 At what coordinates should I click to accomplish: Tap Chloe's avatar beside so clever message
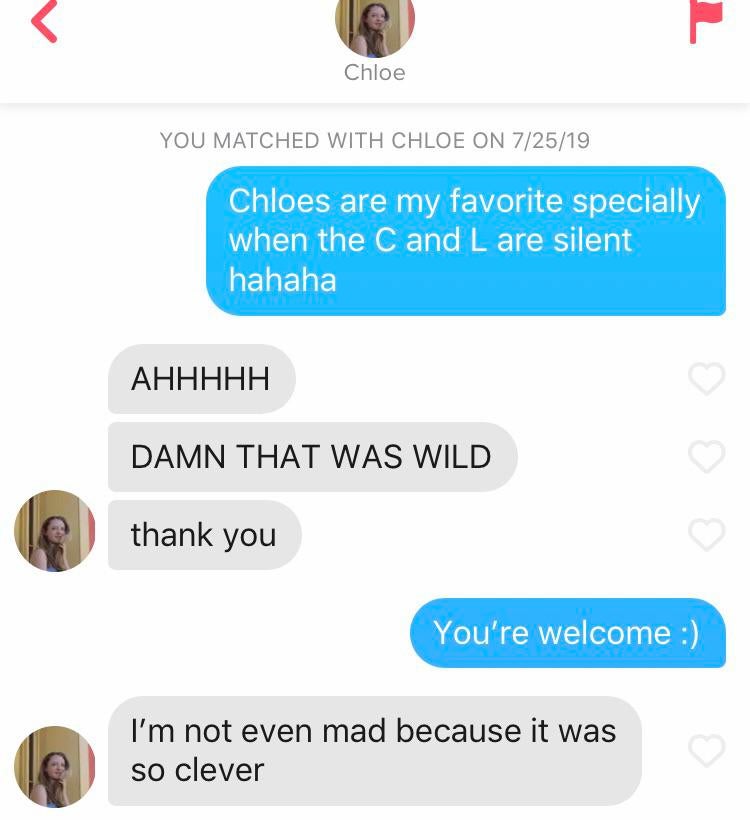[54, 766]
